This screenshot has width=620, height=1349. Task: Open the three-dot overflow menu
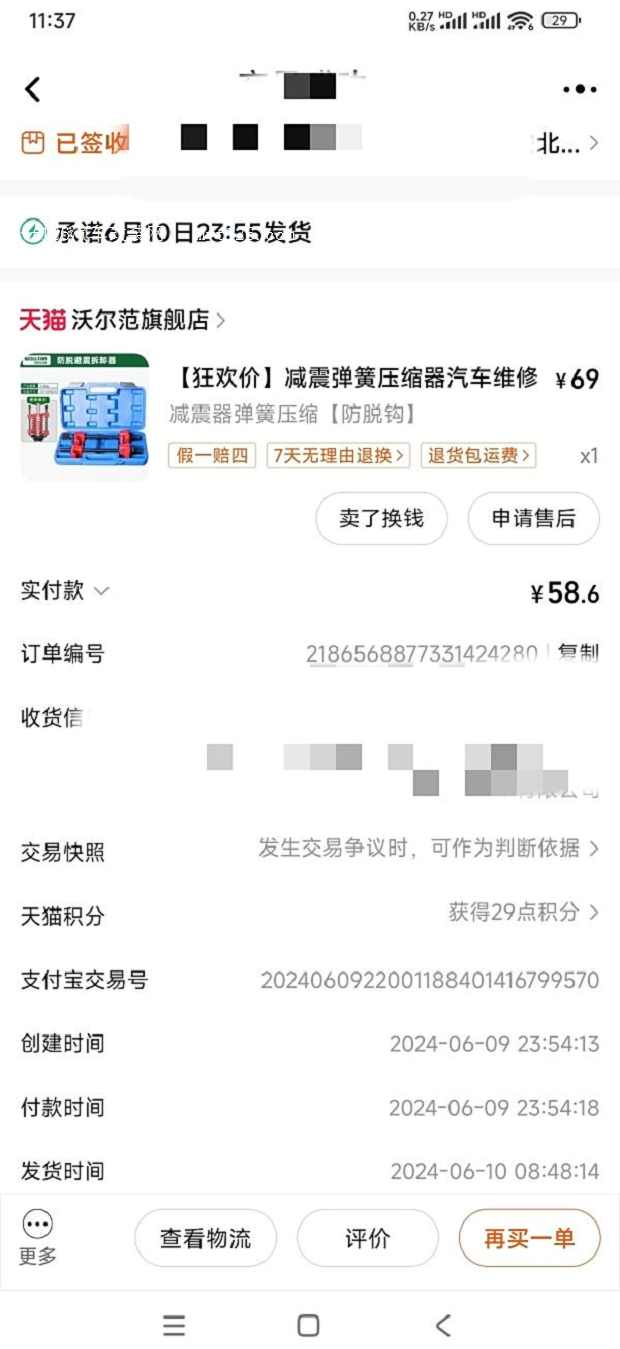pos(579,90)
